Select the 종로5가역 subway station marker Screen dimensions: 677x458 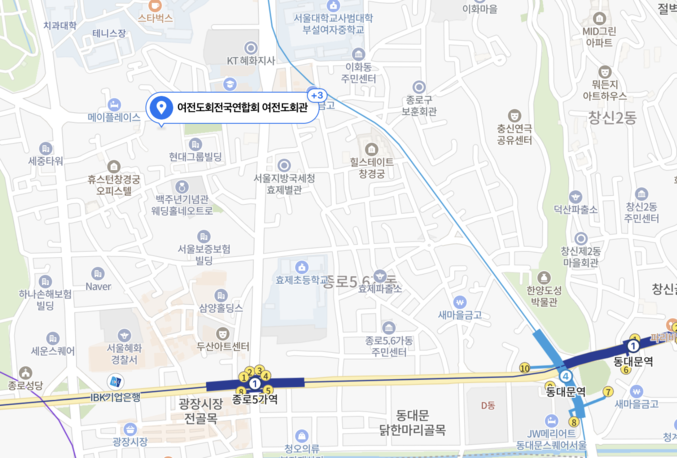(x=255, y=383)
